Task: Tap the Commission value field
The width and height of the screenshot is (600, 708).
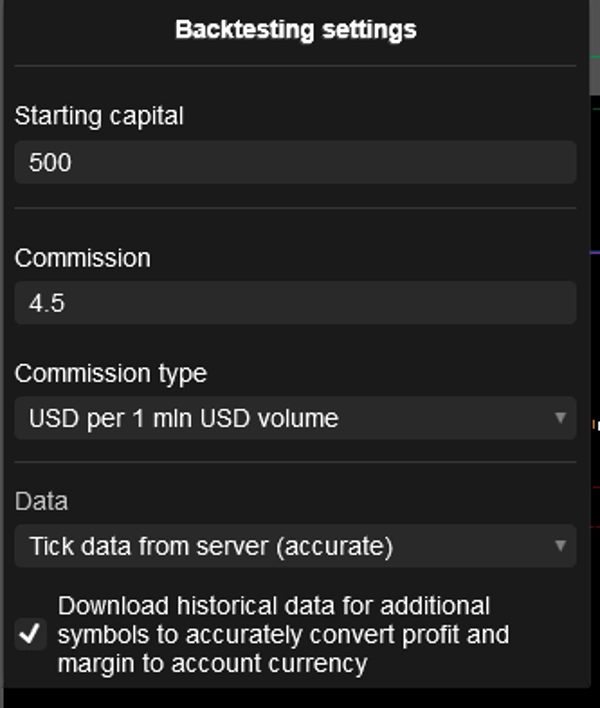Action: (295, 303)
